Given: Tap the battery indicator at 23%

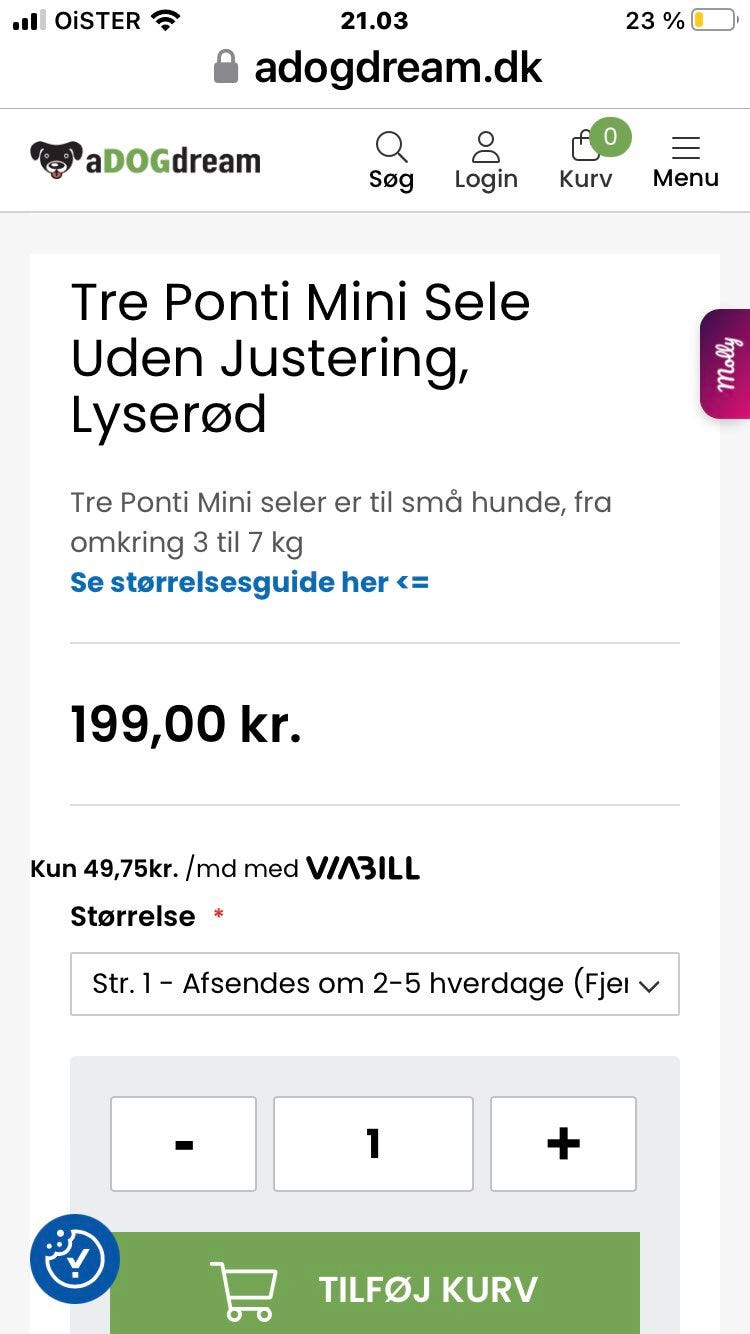Looking at the screenshot, I should (x=714, y=17).
